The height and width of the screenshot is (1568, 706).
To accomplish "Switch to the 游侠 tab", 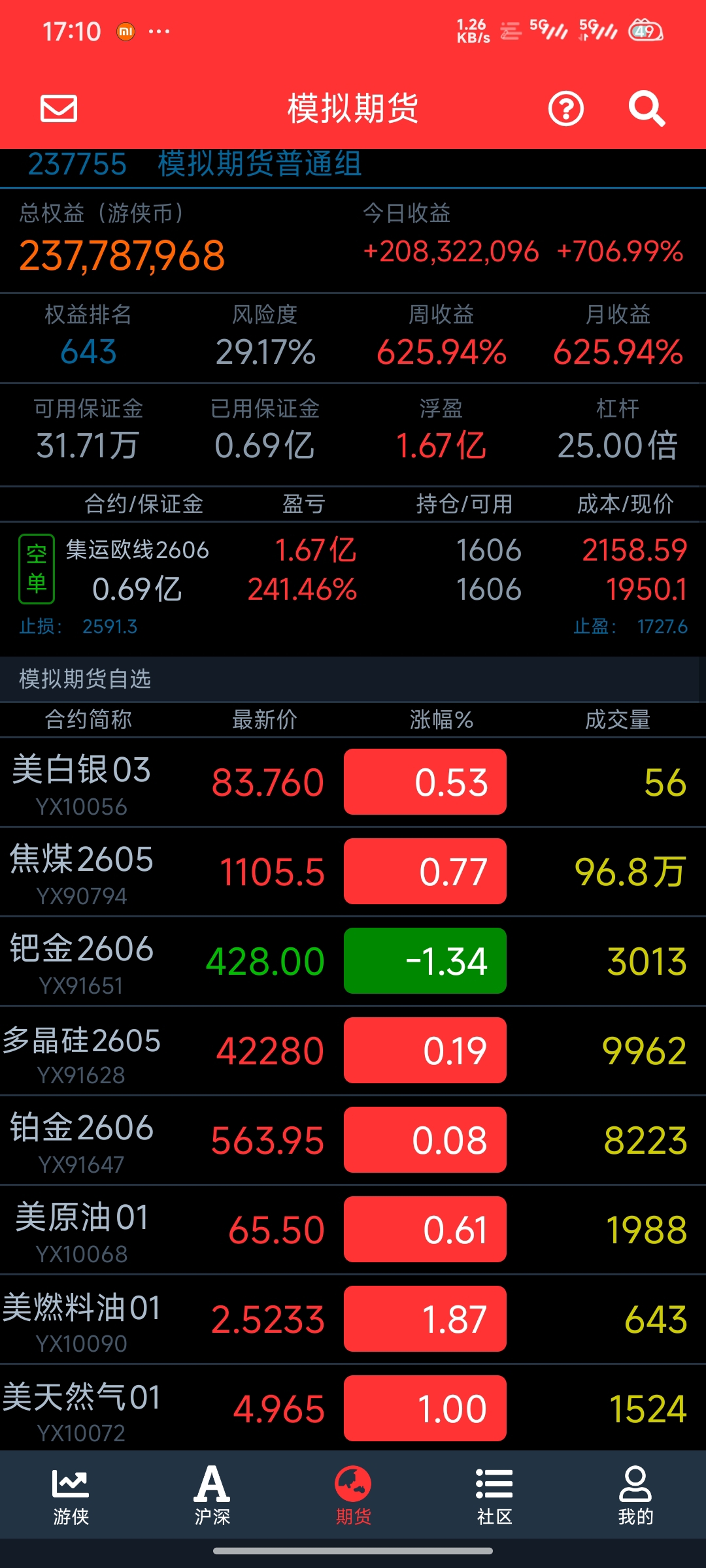I will point(71,1495).
